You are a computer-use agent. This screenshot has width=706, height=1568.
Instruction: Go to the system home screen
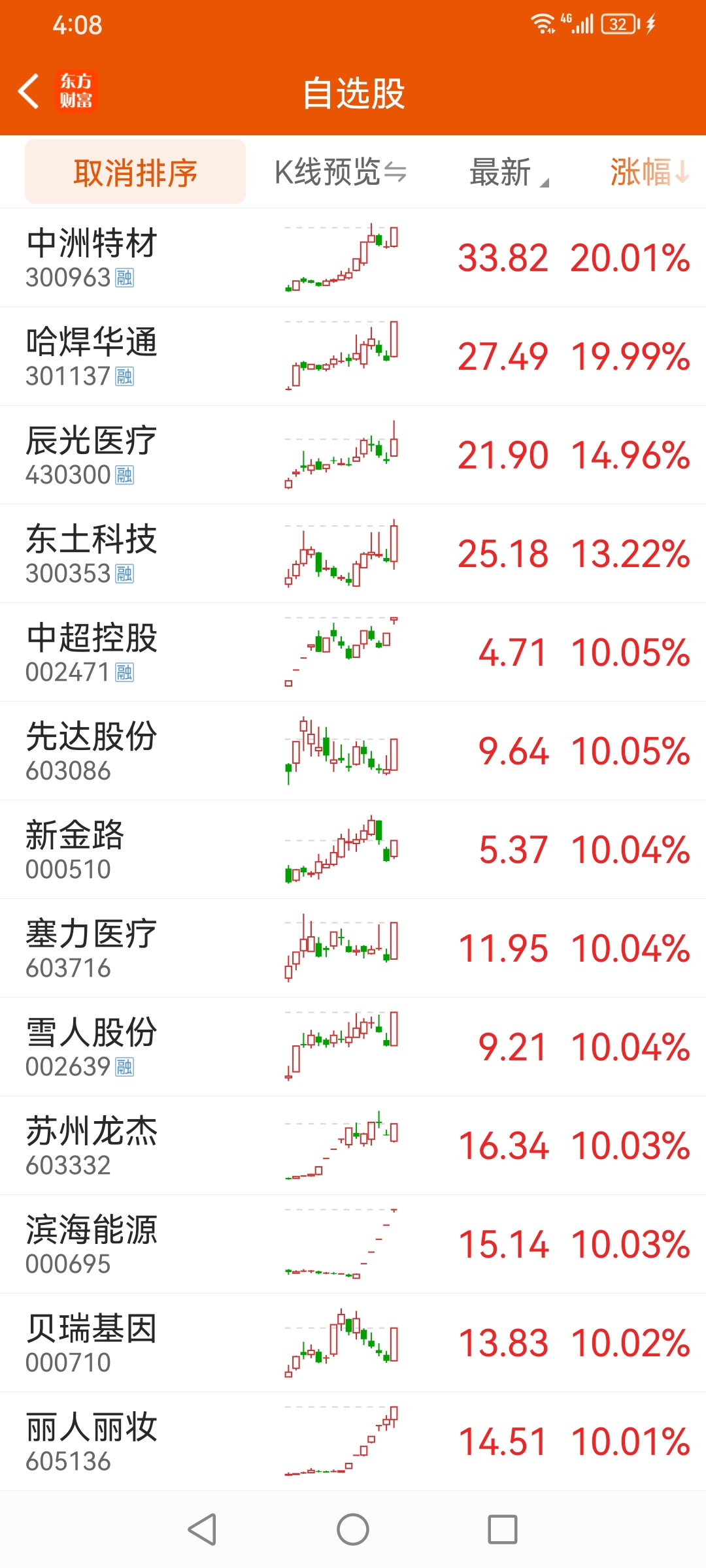click(x=353, y=1529)
